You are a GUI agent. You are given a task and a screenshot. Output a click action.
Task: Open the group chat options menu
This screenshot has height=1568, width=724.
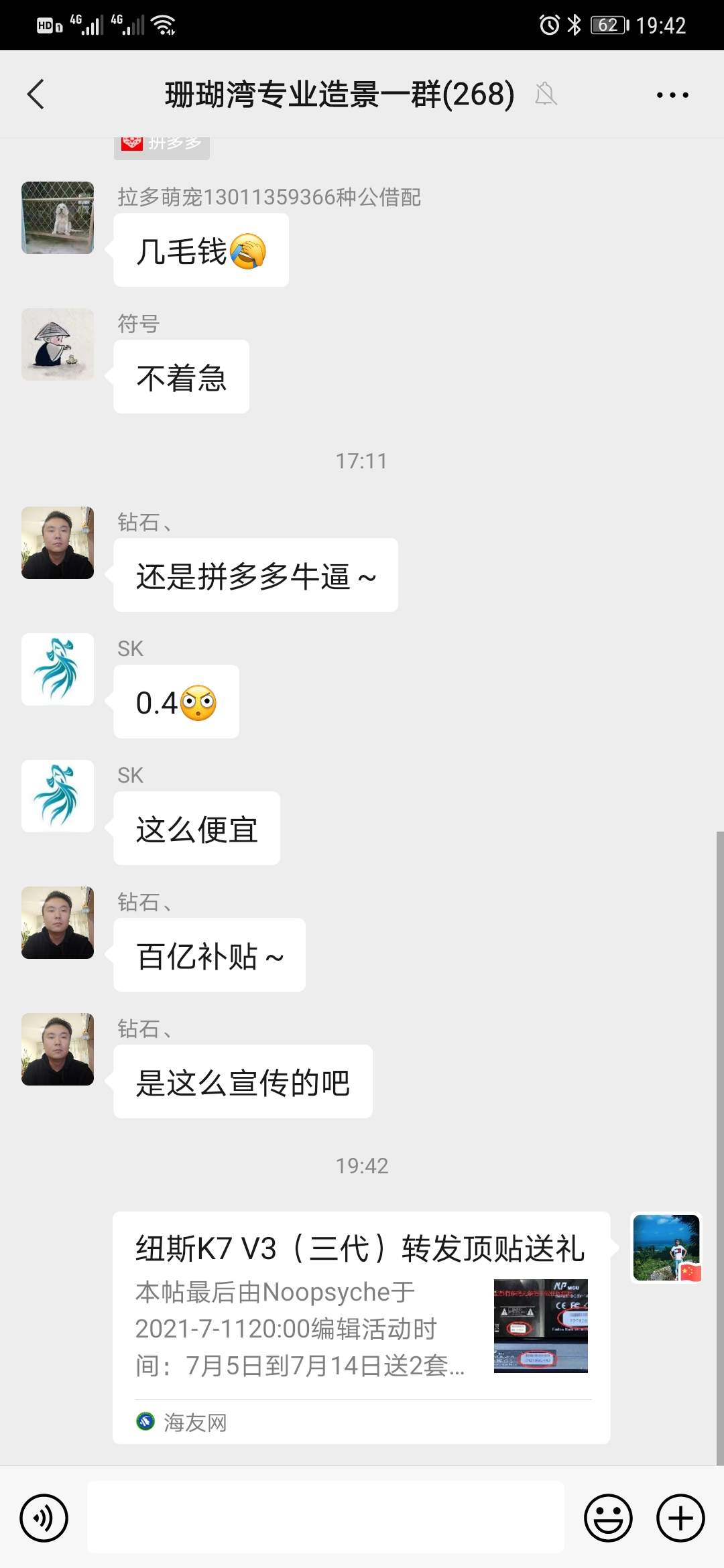(x=672, y=95)
